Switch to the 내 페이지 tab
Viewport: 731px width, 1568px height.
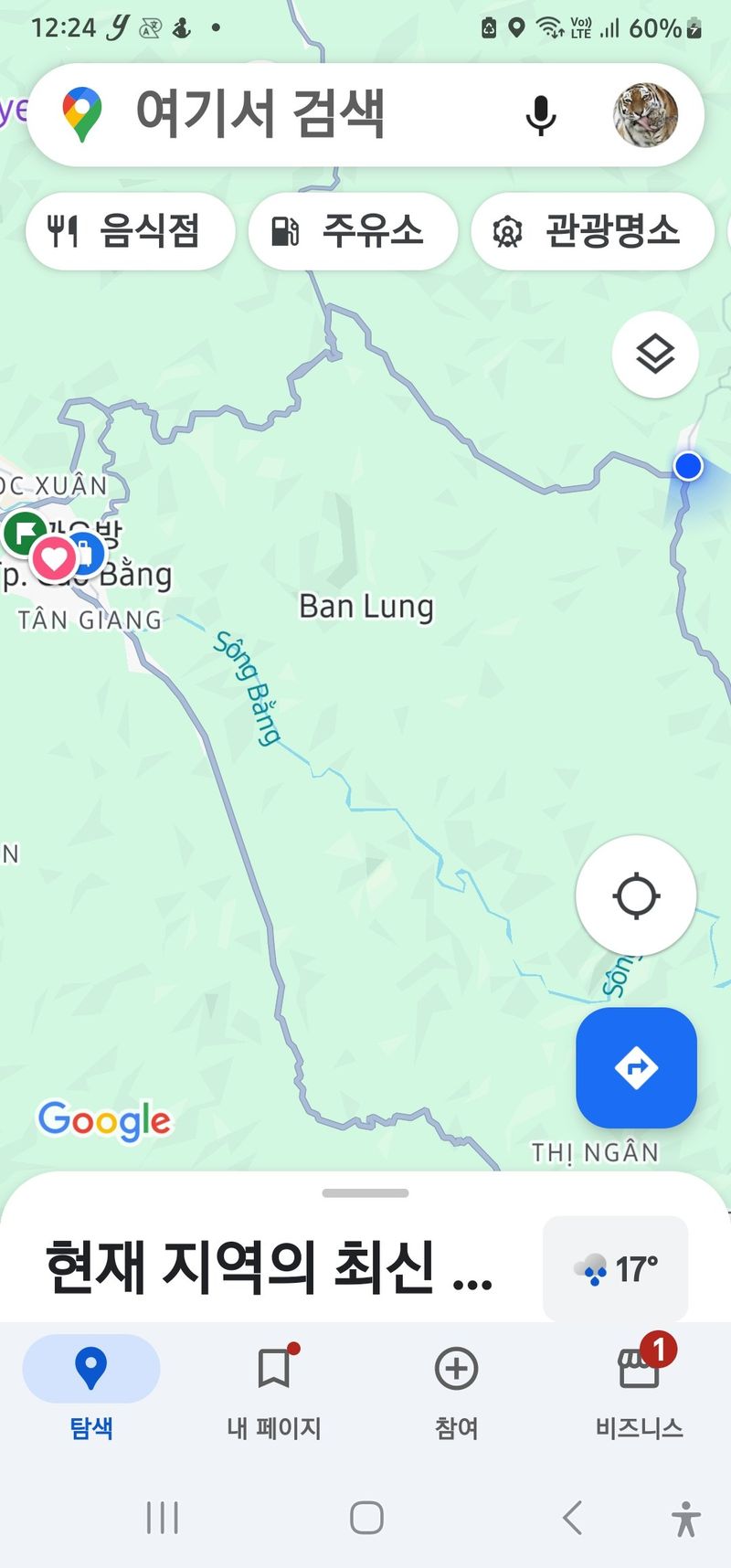274,1389
